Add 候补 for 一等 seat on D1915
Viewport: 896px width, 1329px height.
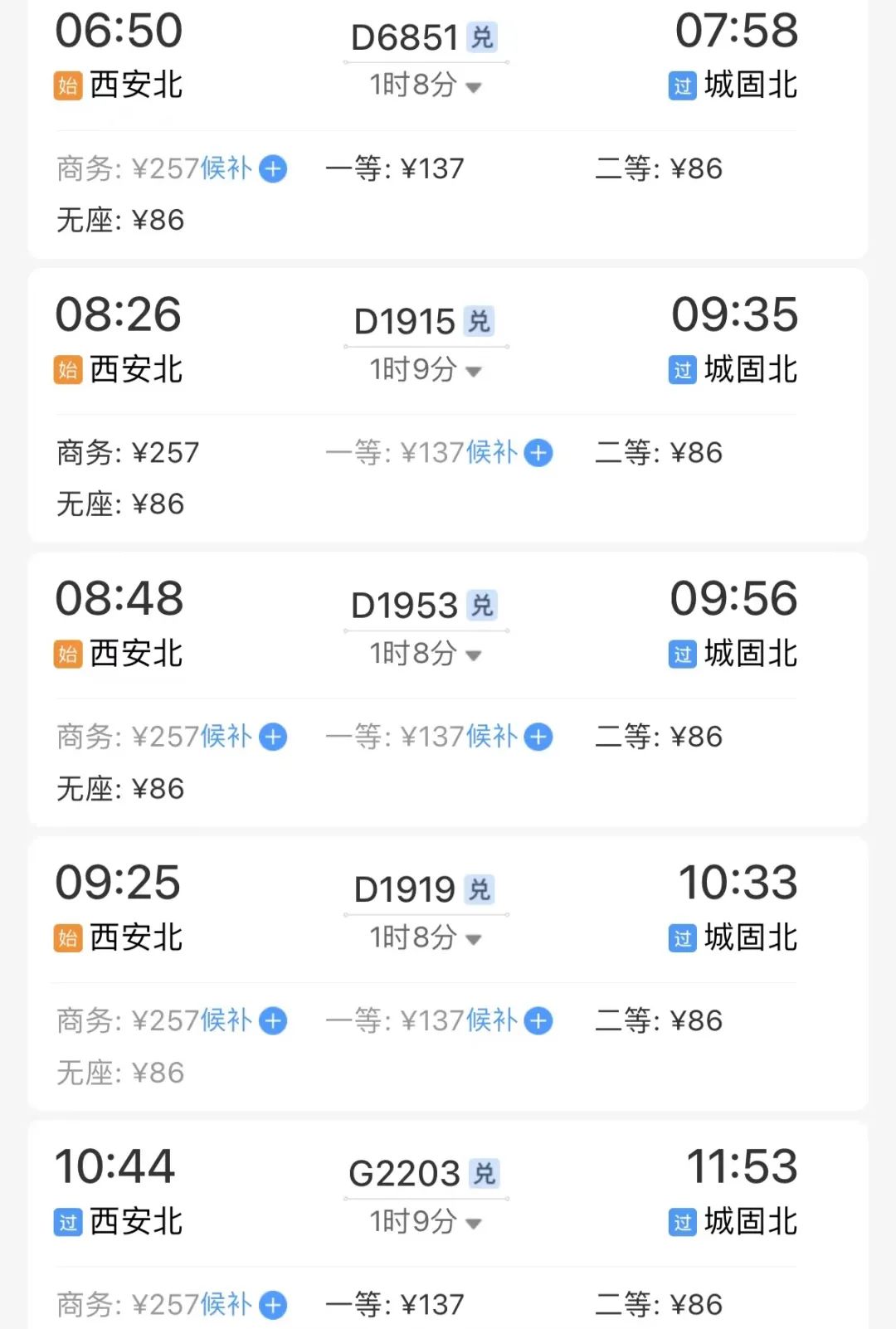coord(538,453)
